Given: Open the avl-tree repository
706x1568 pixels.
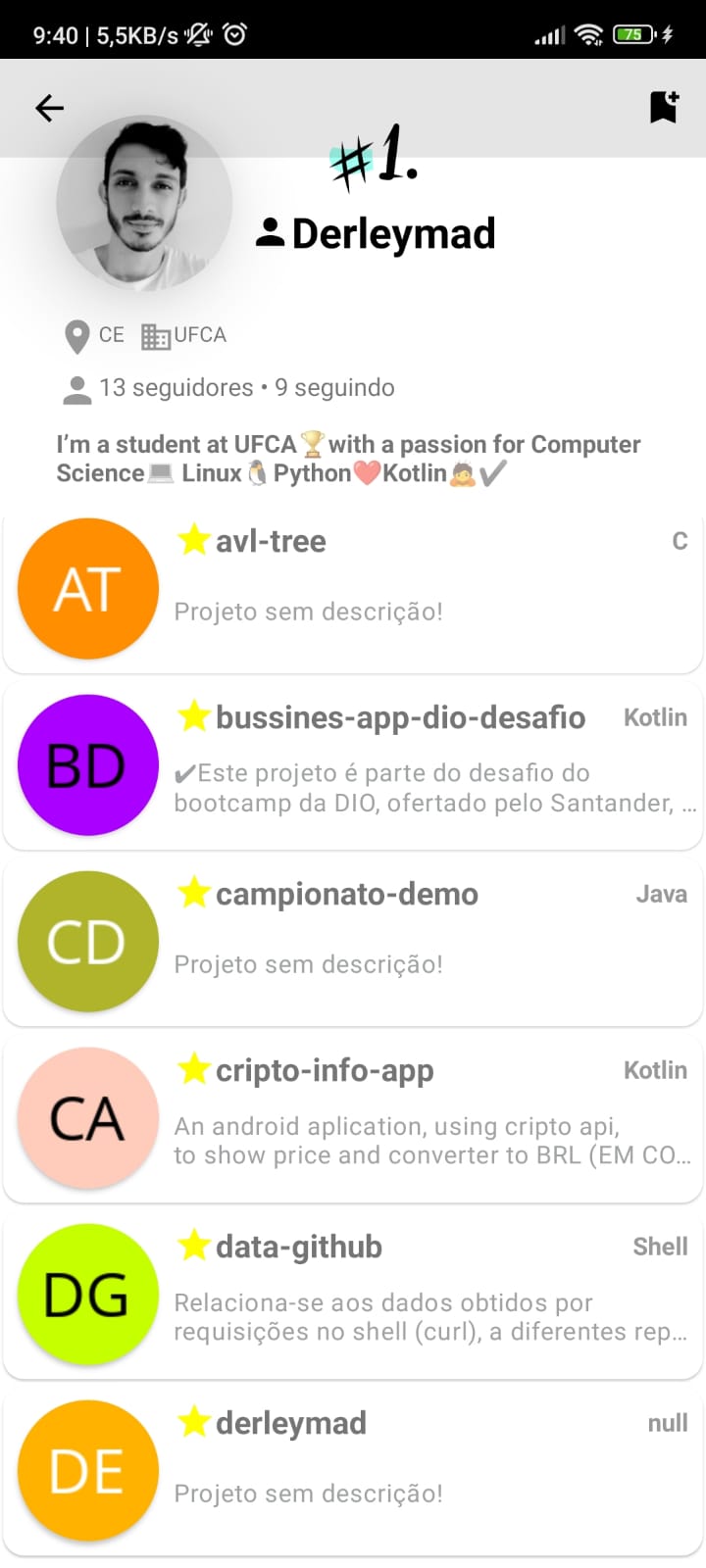Looking at the screenshot, I should point(353,590).
